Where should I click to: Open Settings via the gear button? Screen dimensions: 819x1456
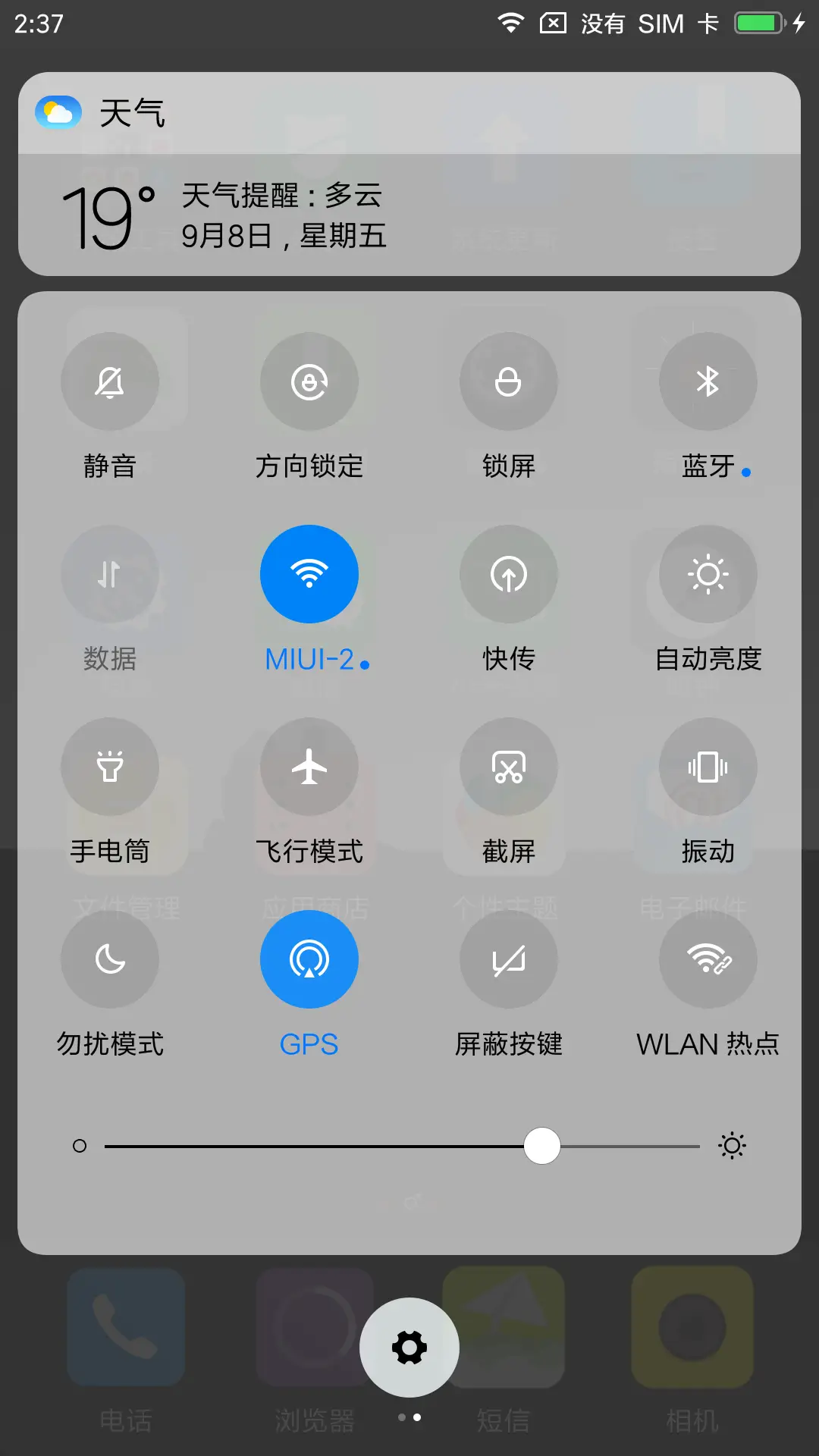point(409,1346)
